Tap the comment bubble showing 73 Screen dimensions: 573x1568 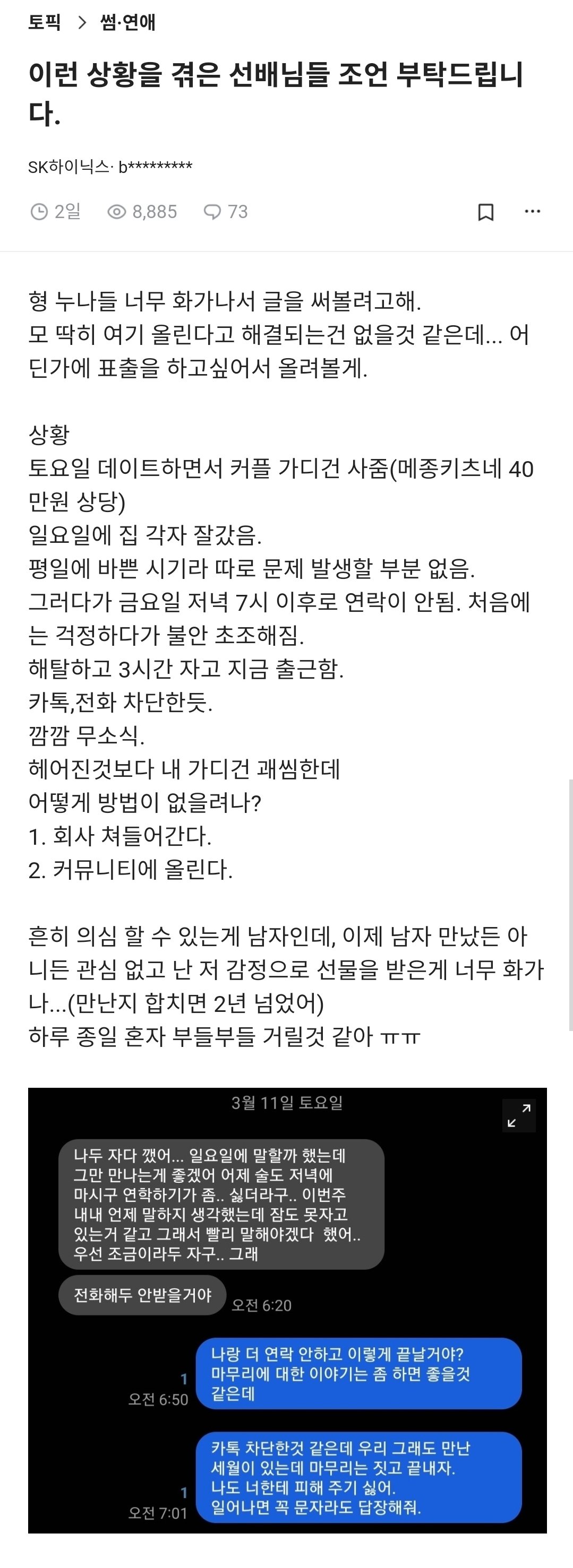pos(225,212)
